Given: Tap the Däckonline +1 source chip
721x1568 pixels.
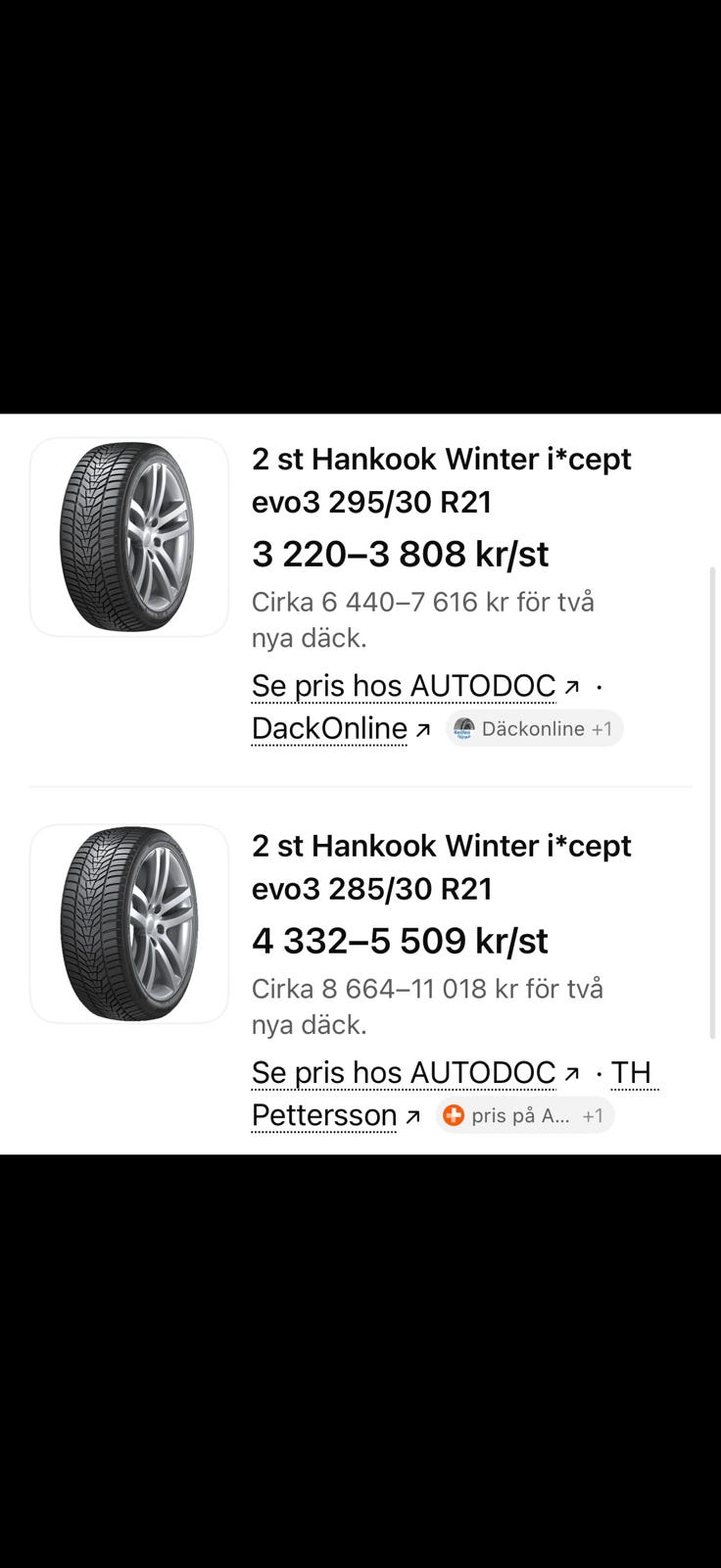Looking at the screenshot, I should 535,728.
